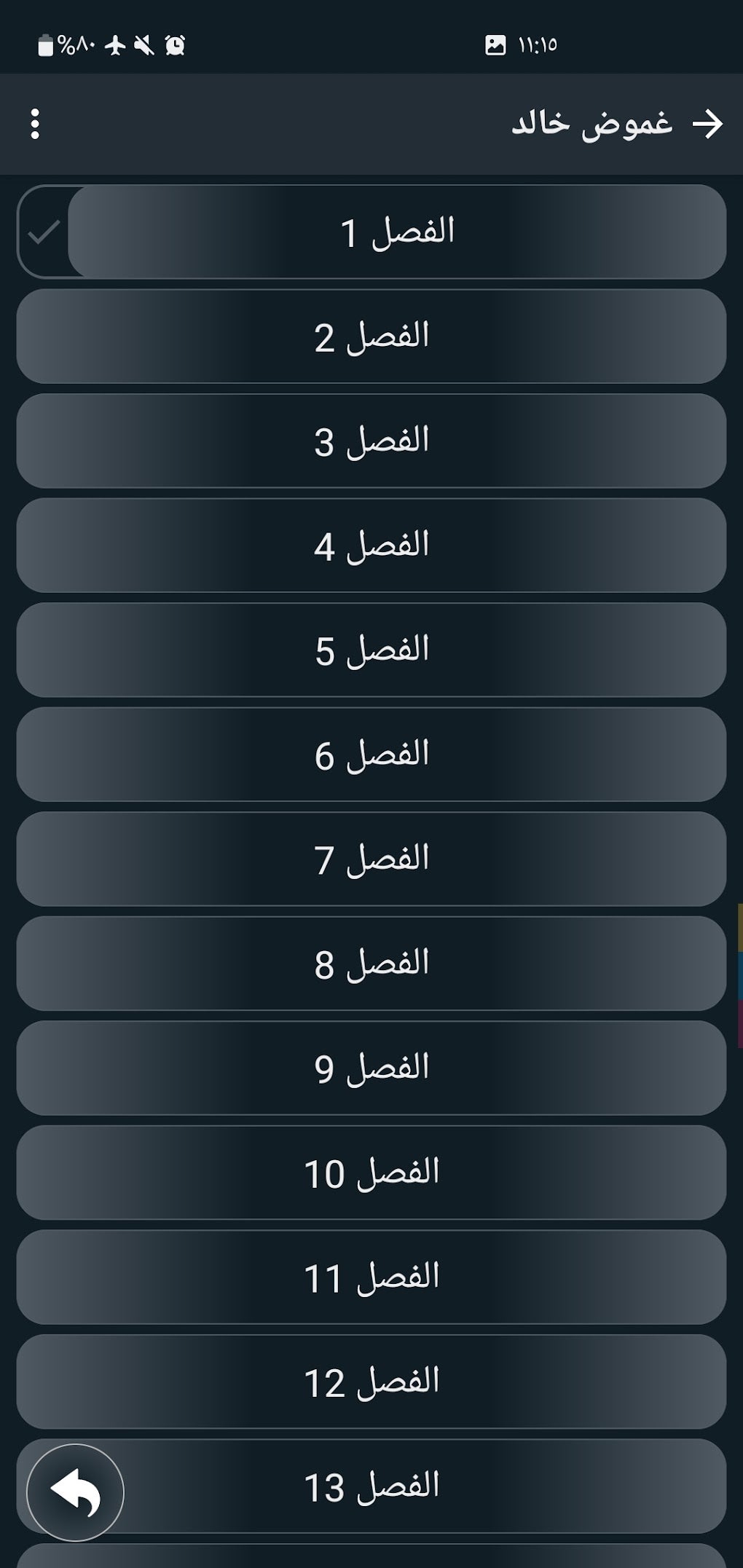Open chapter الفصل 4

click(x=371, y=545)
